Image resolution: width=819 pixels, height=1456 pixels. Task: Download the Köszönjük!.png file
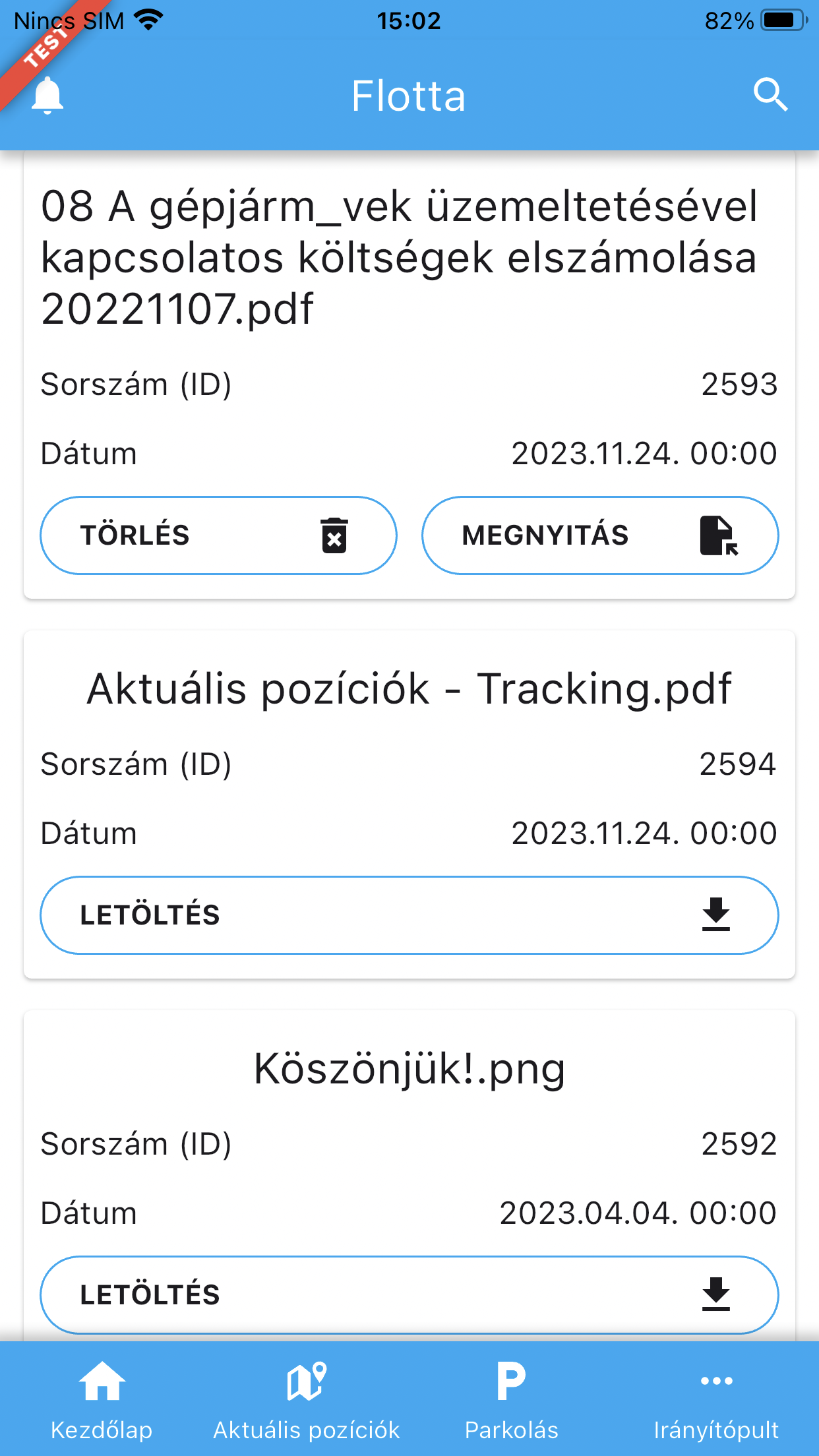[x=409, y=1294]
